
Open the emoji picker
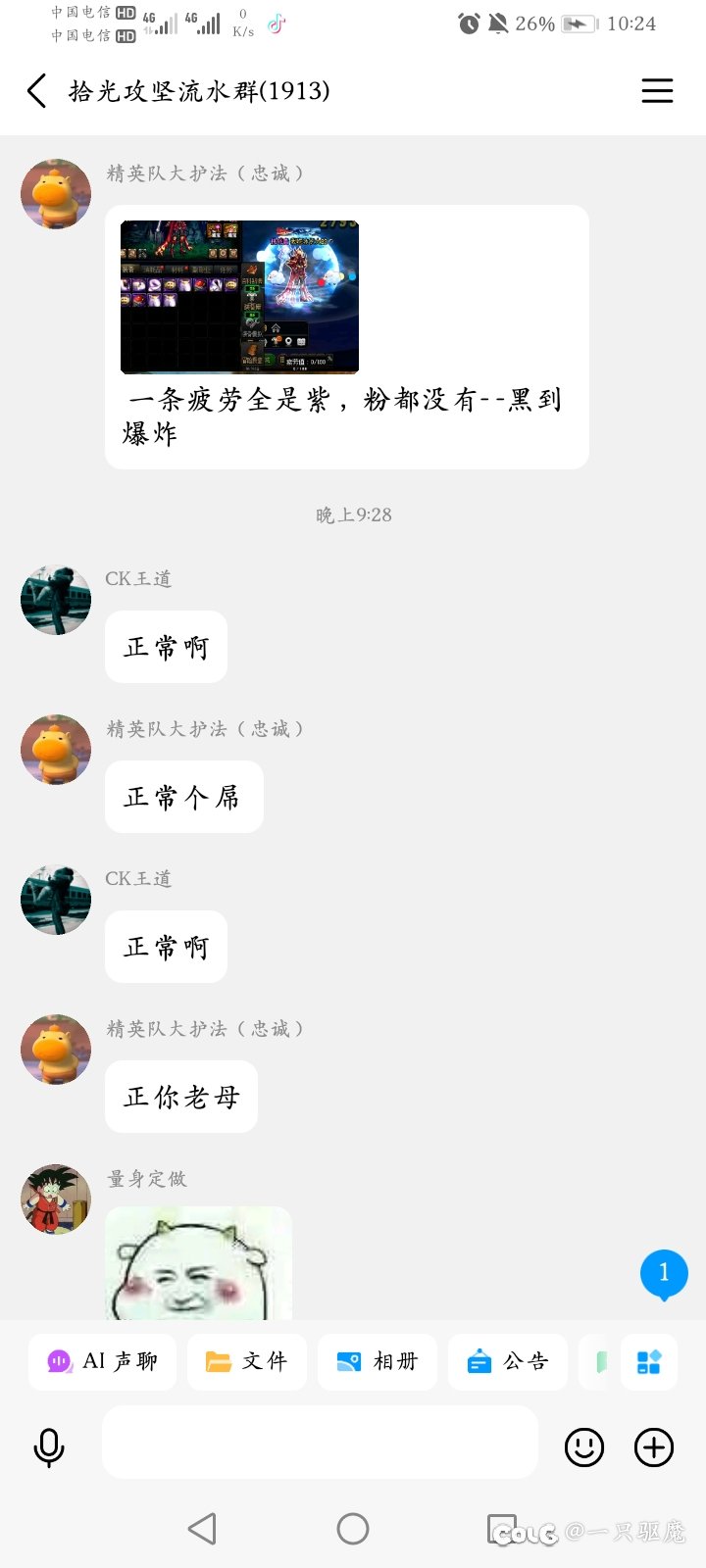(x=584, y=1447)
